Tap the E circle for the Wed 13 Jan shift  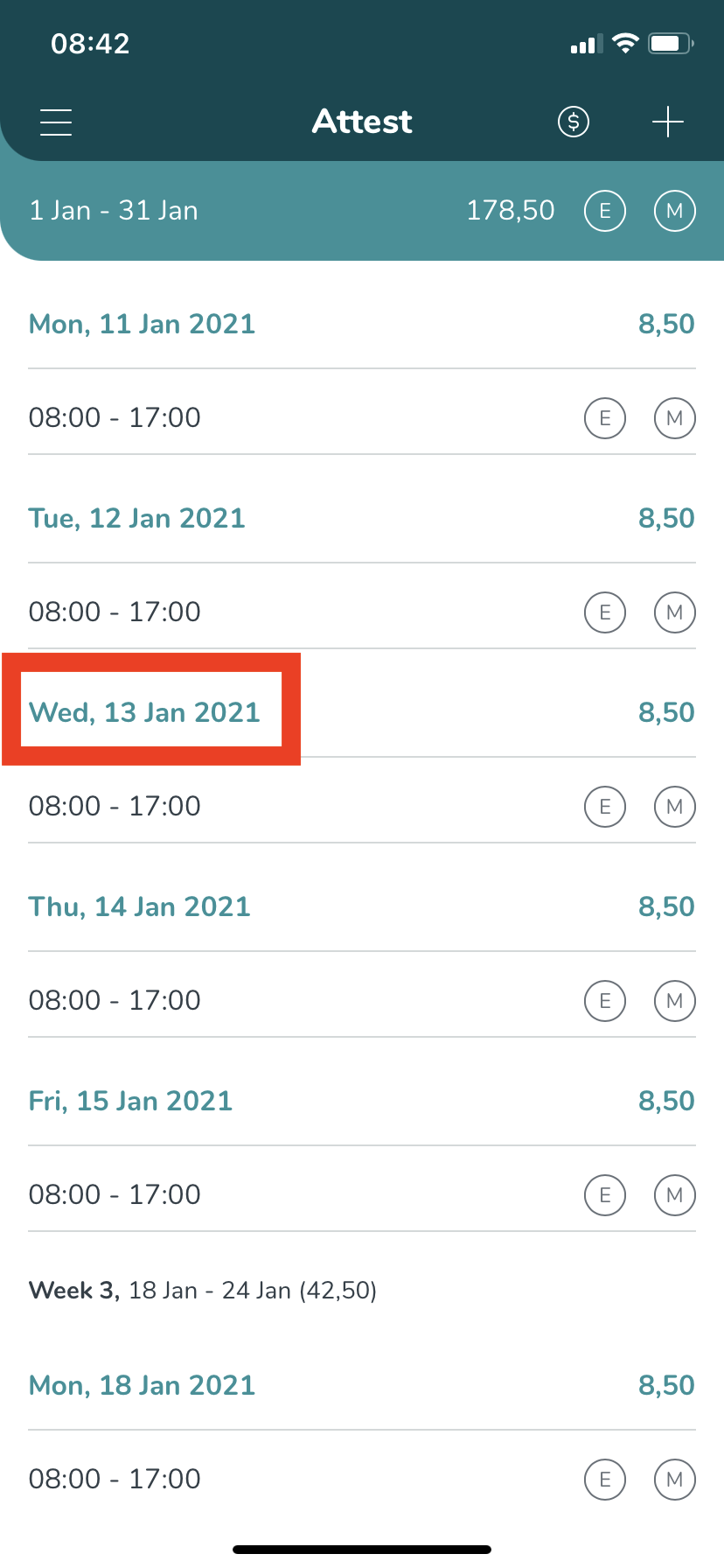click(605, 807)
